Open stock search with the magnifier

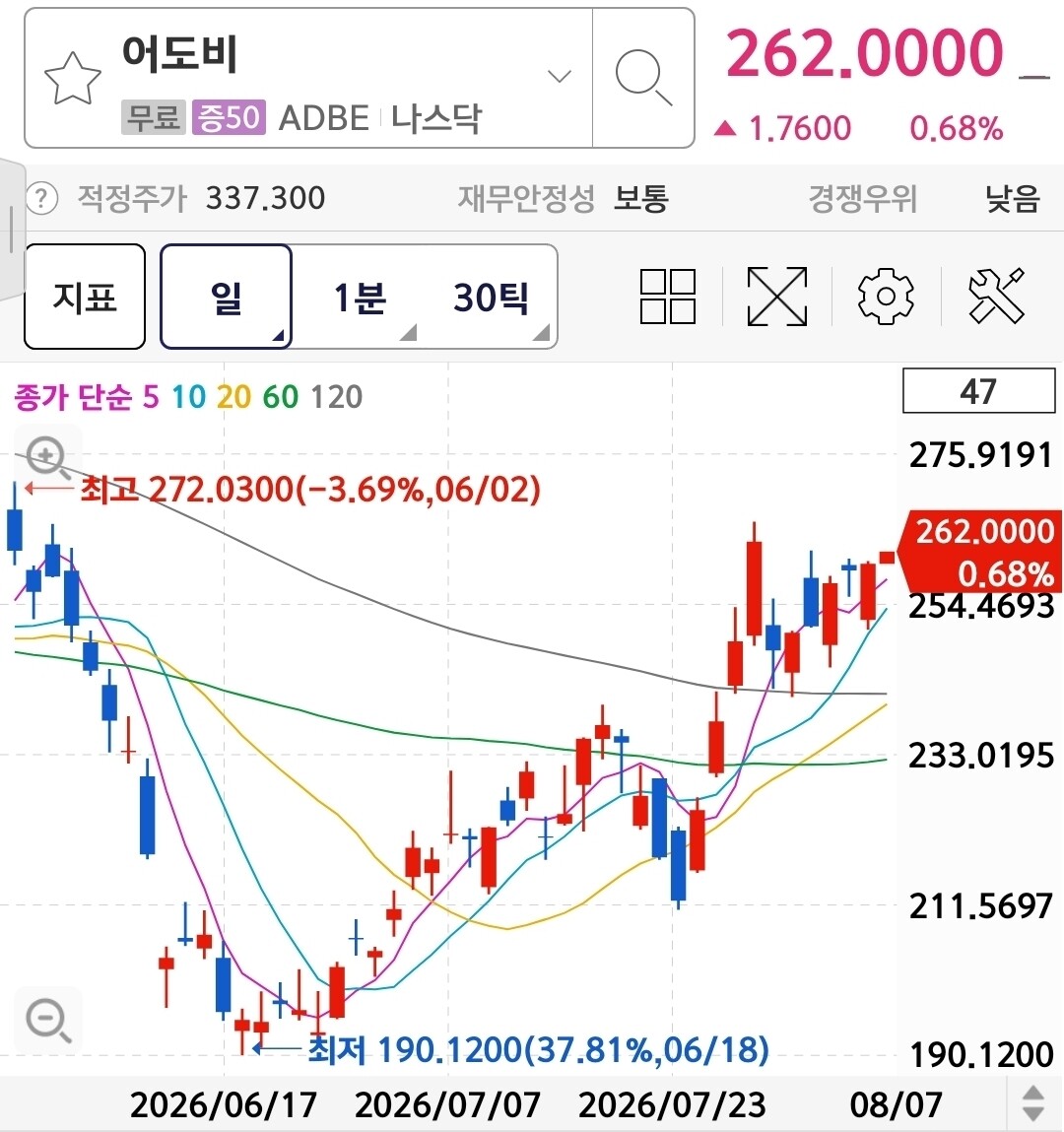[x=643, y=78]
